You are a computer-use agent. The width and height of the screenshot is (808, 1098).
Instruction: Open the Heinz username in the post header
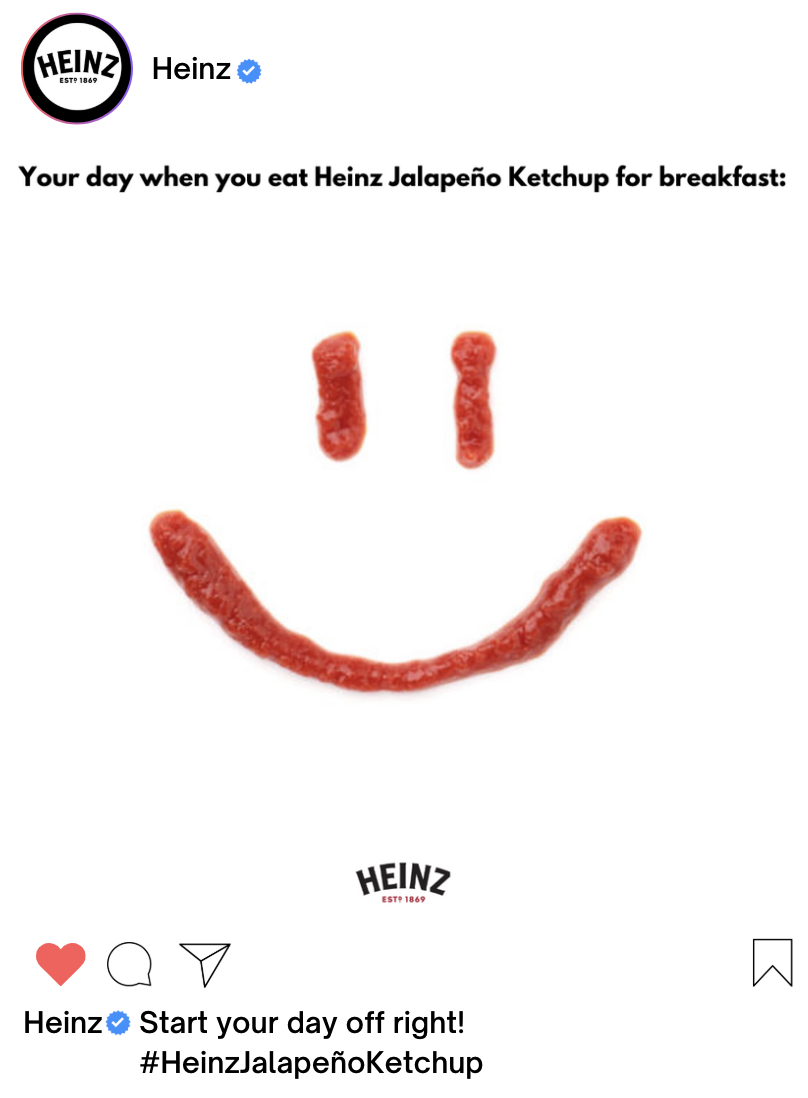pos(191,70)
